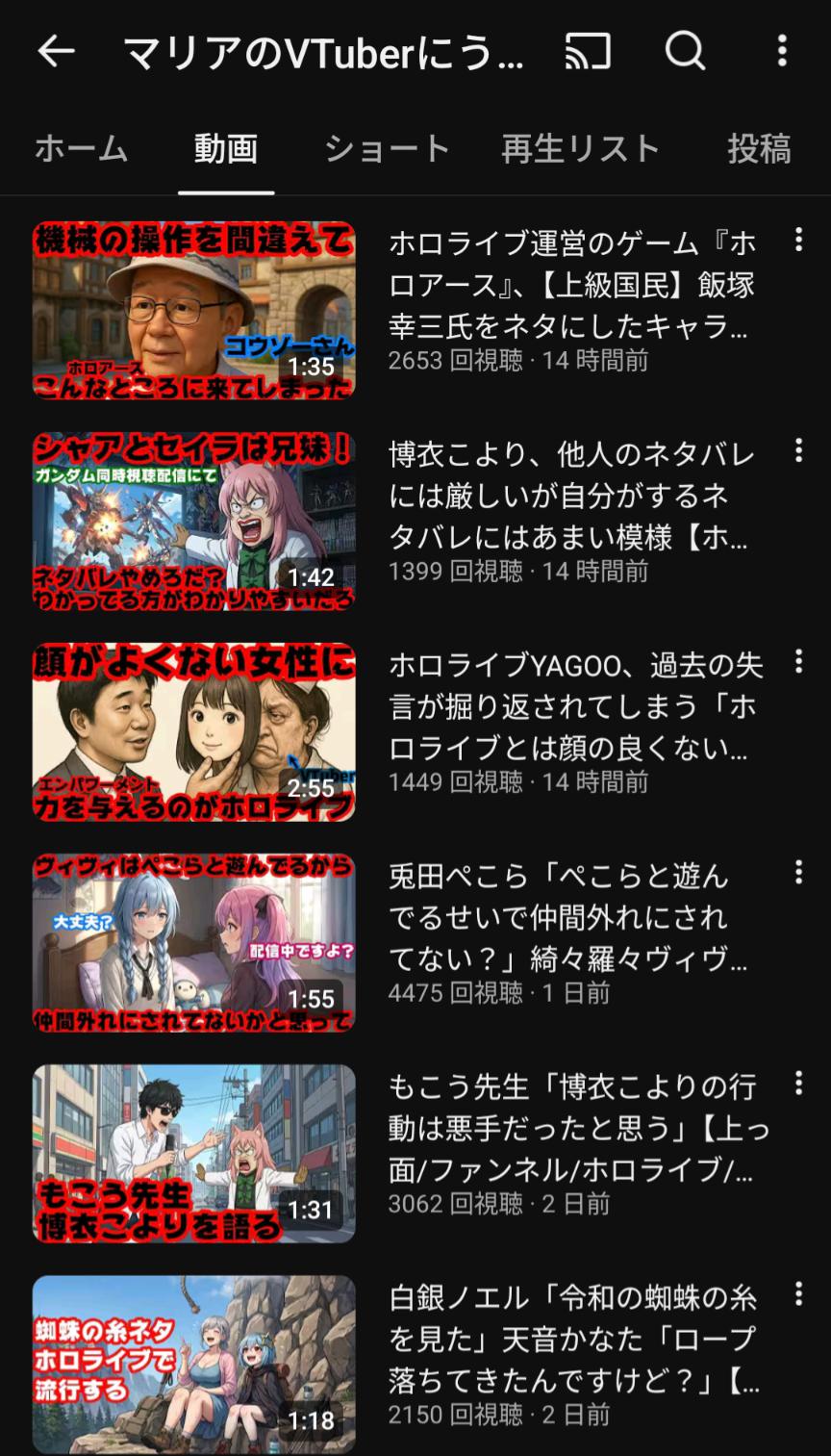The image size is (831, 1456).
Task: Open options for the 兎田ぺこら video
Action: [x=798, y=872]
